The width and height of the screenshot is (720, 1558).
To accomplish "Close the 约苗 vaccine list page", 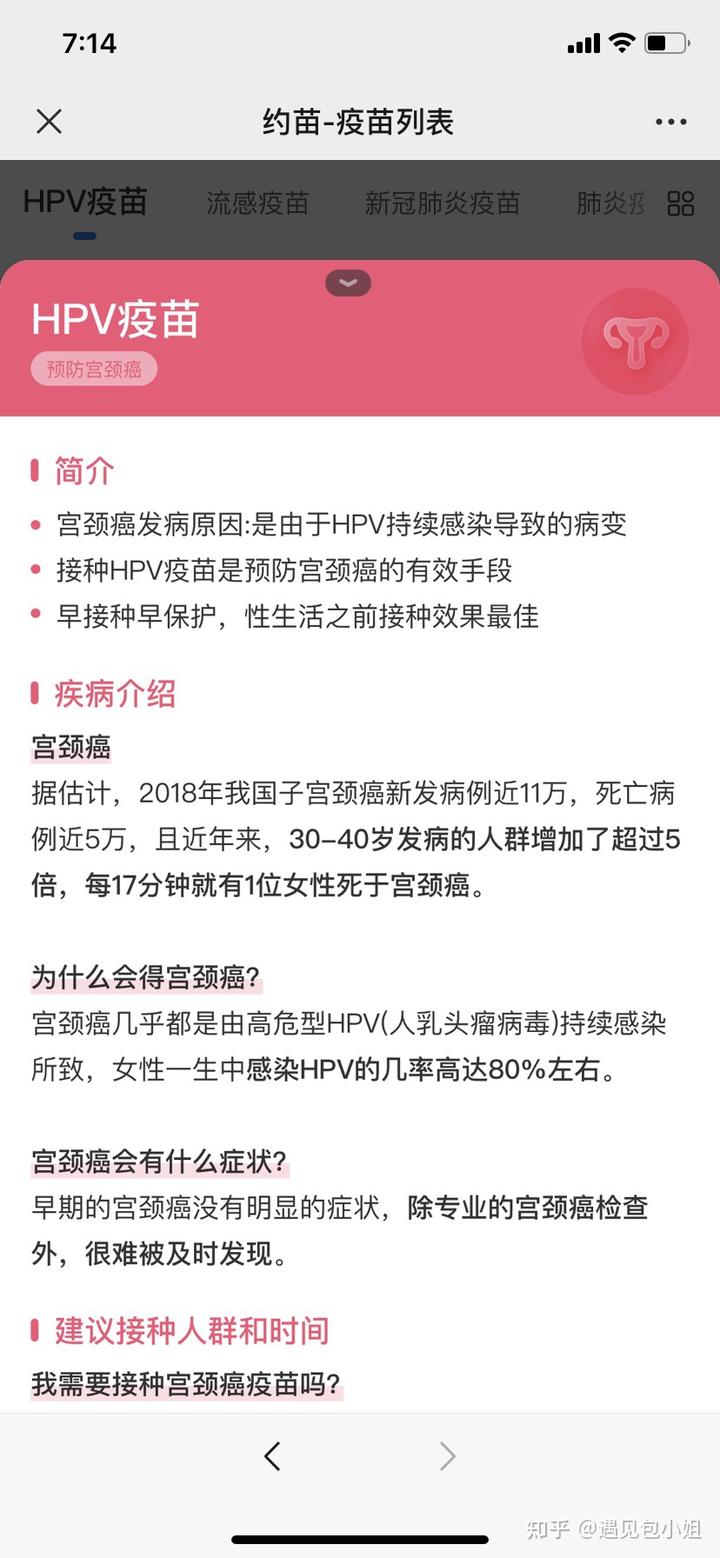I will [x=49, y=122].
